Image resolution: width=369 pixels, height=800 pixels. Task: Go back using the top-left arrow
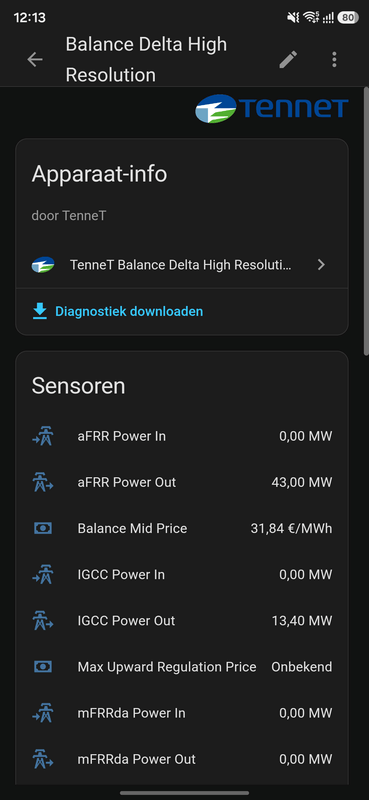point(35,60)
